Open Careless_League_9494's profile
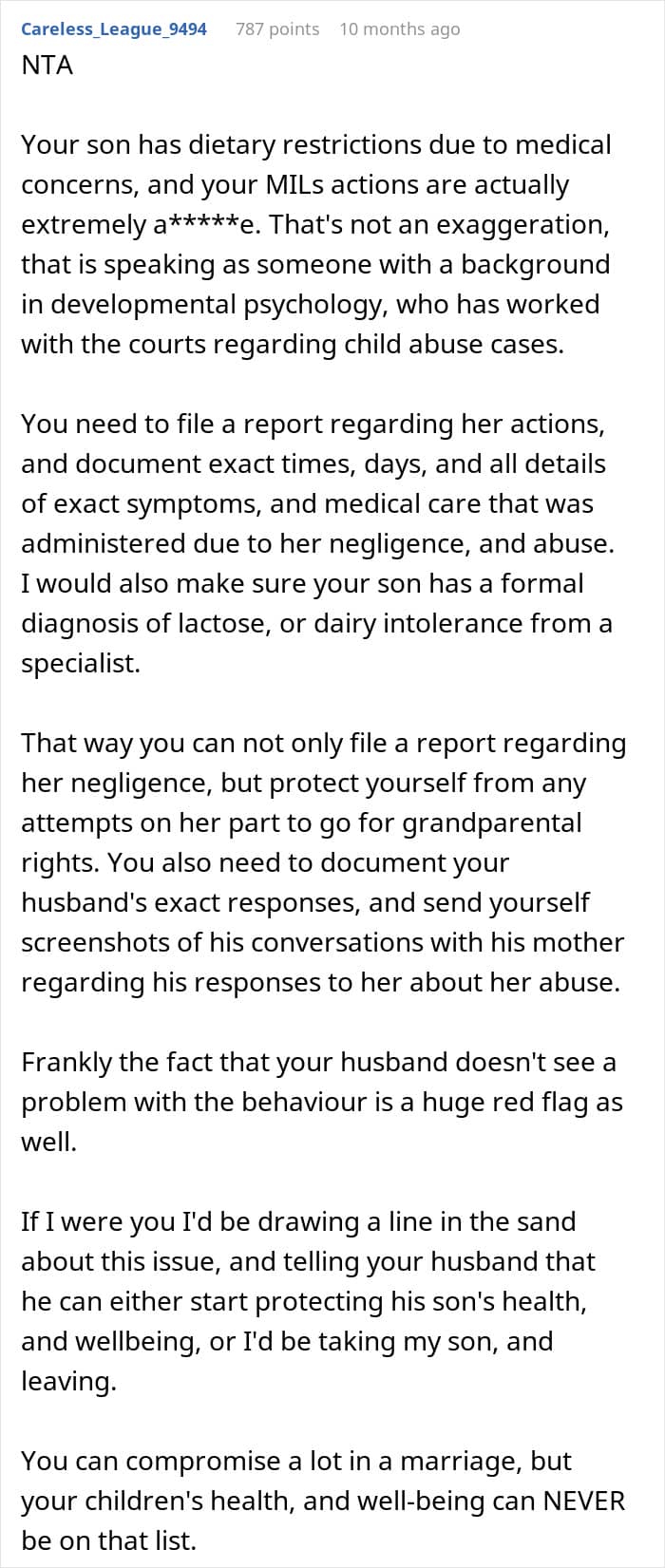 [114, 28]
